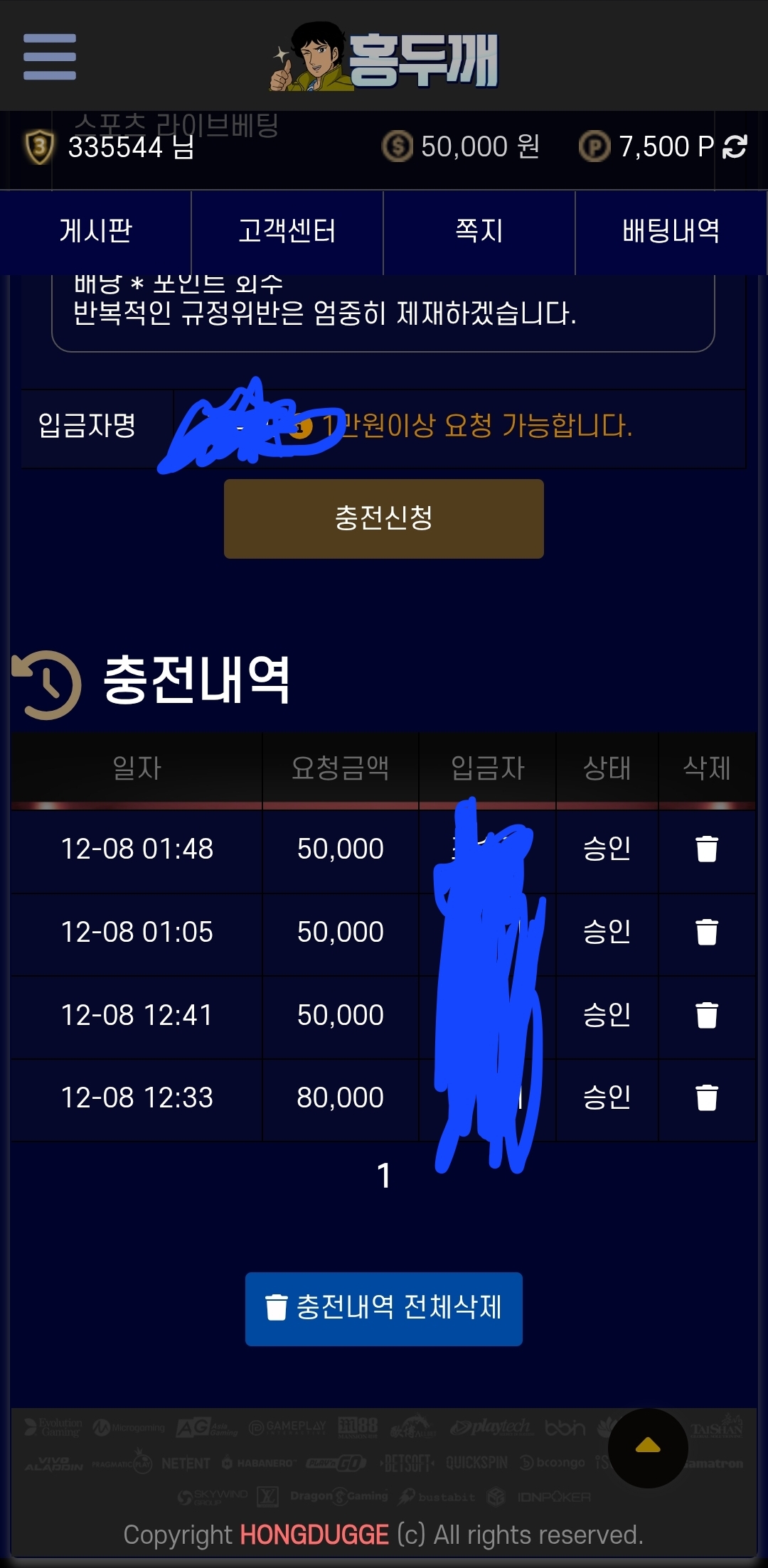View 배팅내역 betting history
Image resolution: width=768 pixels, height=1568 pixels.
[671, 231]
